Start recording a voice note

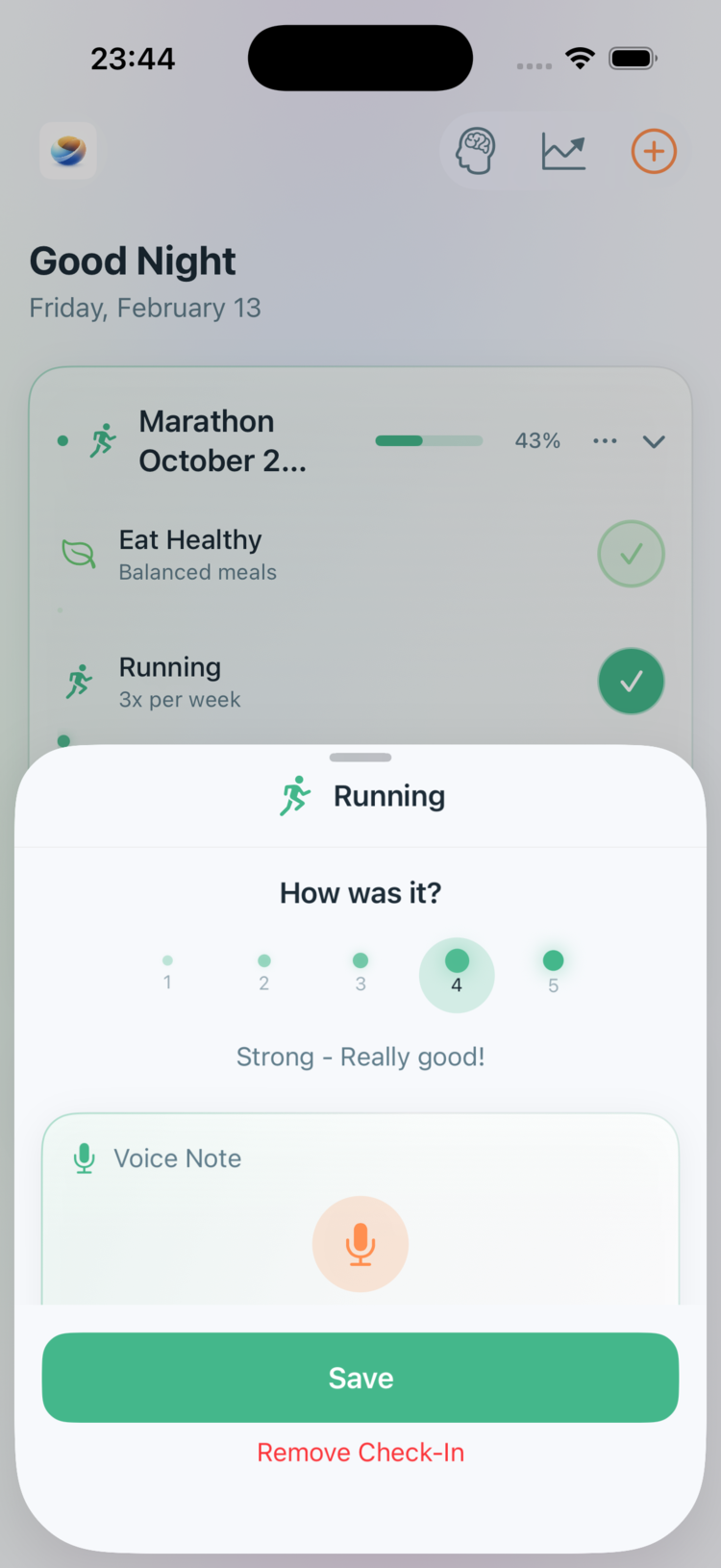point(360,1243)
